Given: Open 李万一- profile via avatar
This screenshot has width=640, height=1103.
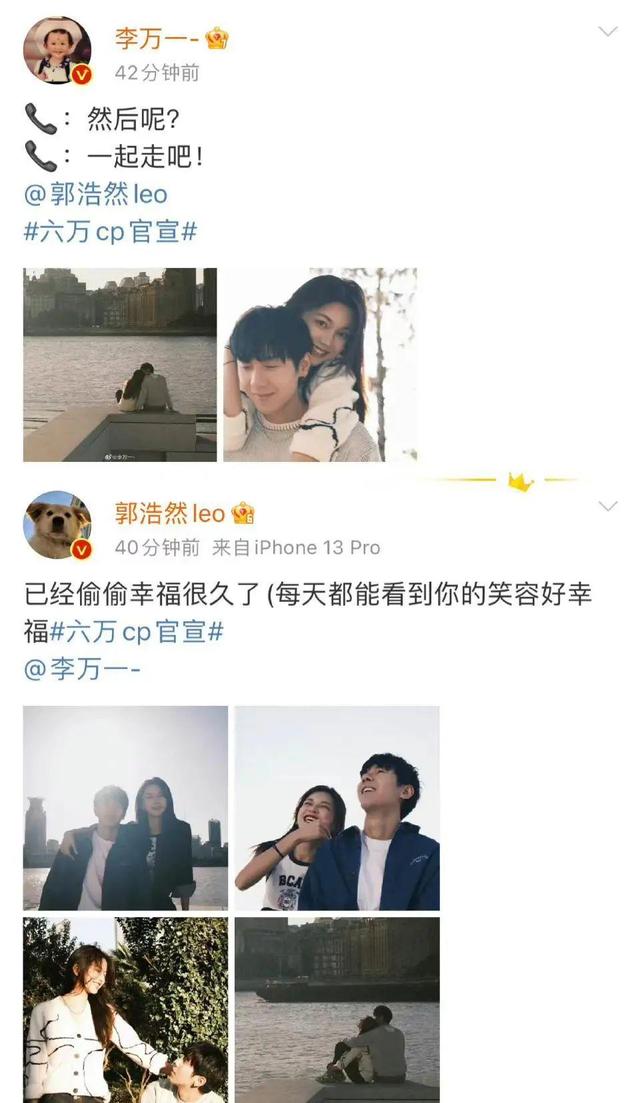Looking at the screenshot, I should (x=57, y=51).
